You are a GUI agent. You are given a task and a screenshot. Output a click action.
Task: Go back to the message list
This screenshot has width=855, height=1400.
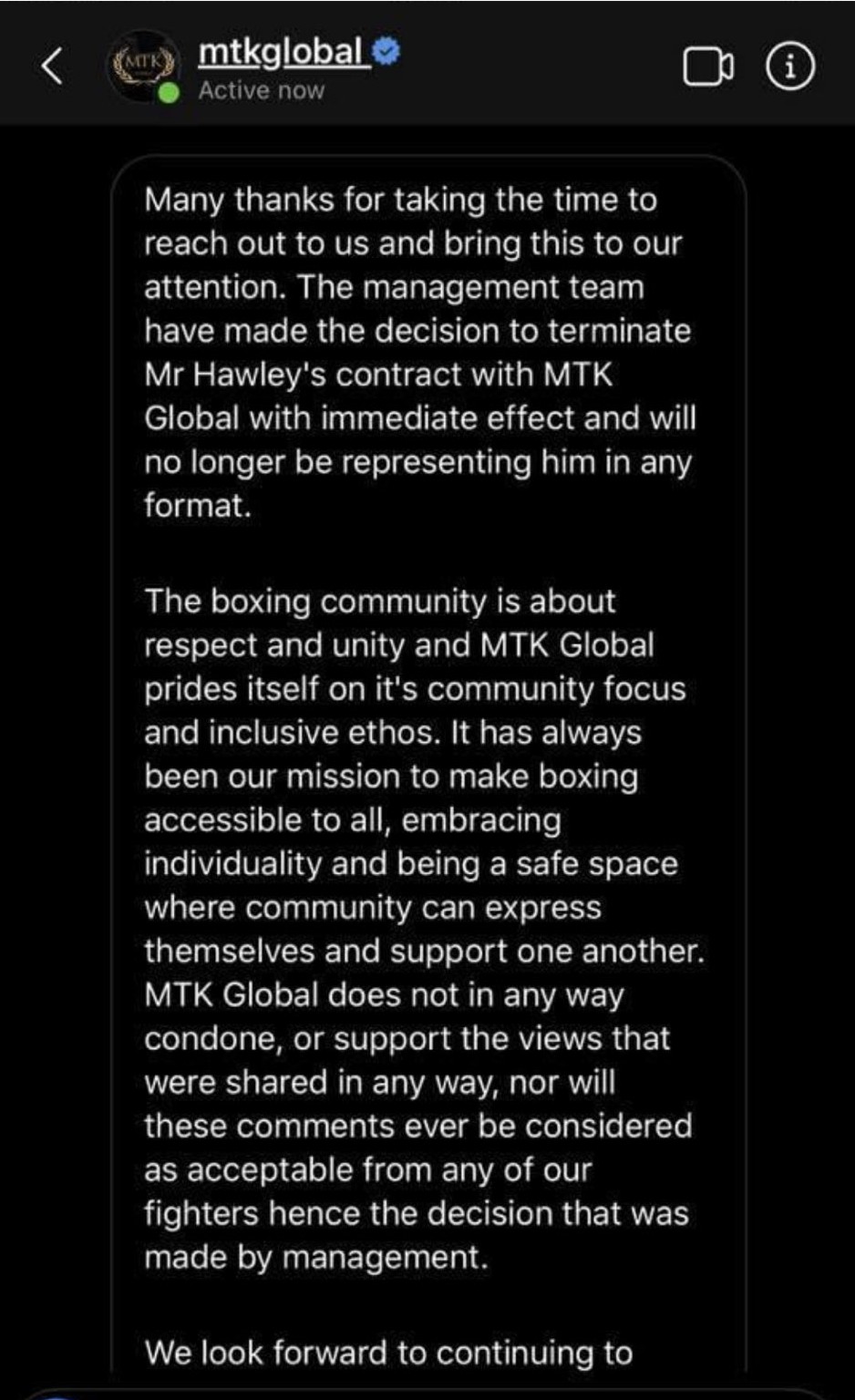[53, 67]
